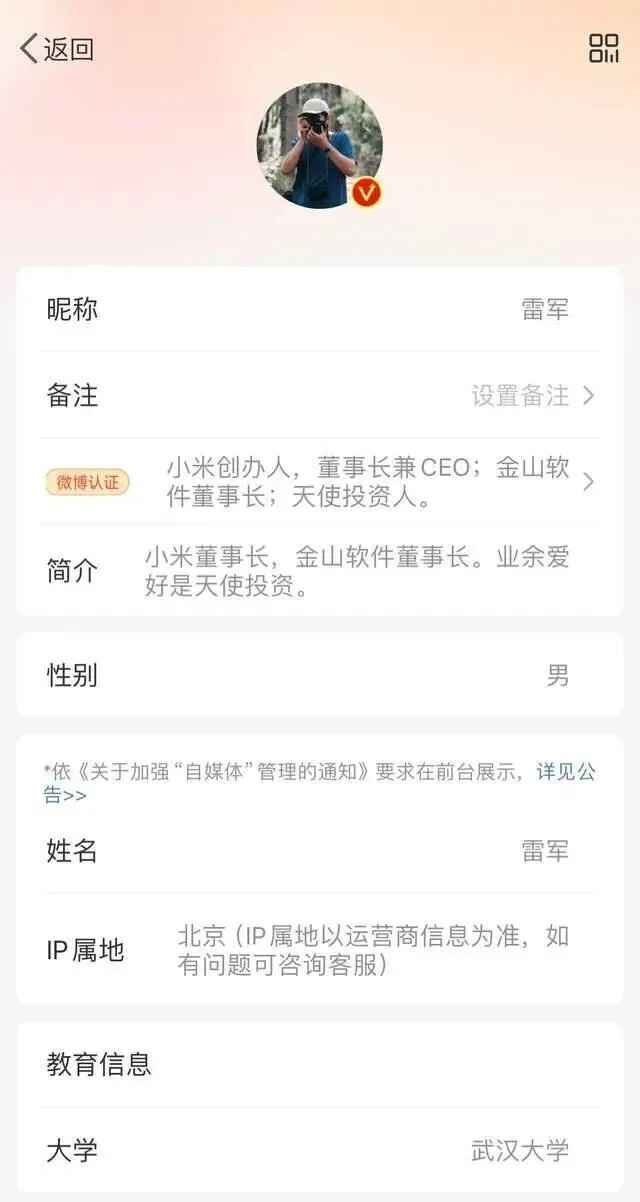The width and height of the screenshot is (640, 1202).
Task: Go back using the 返回 arrow
Action: 56,49
